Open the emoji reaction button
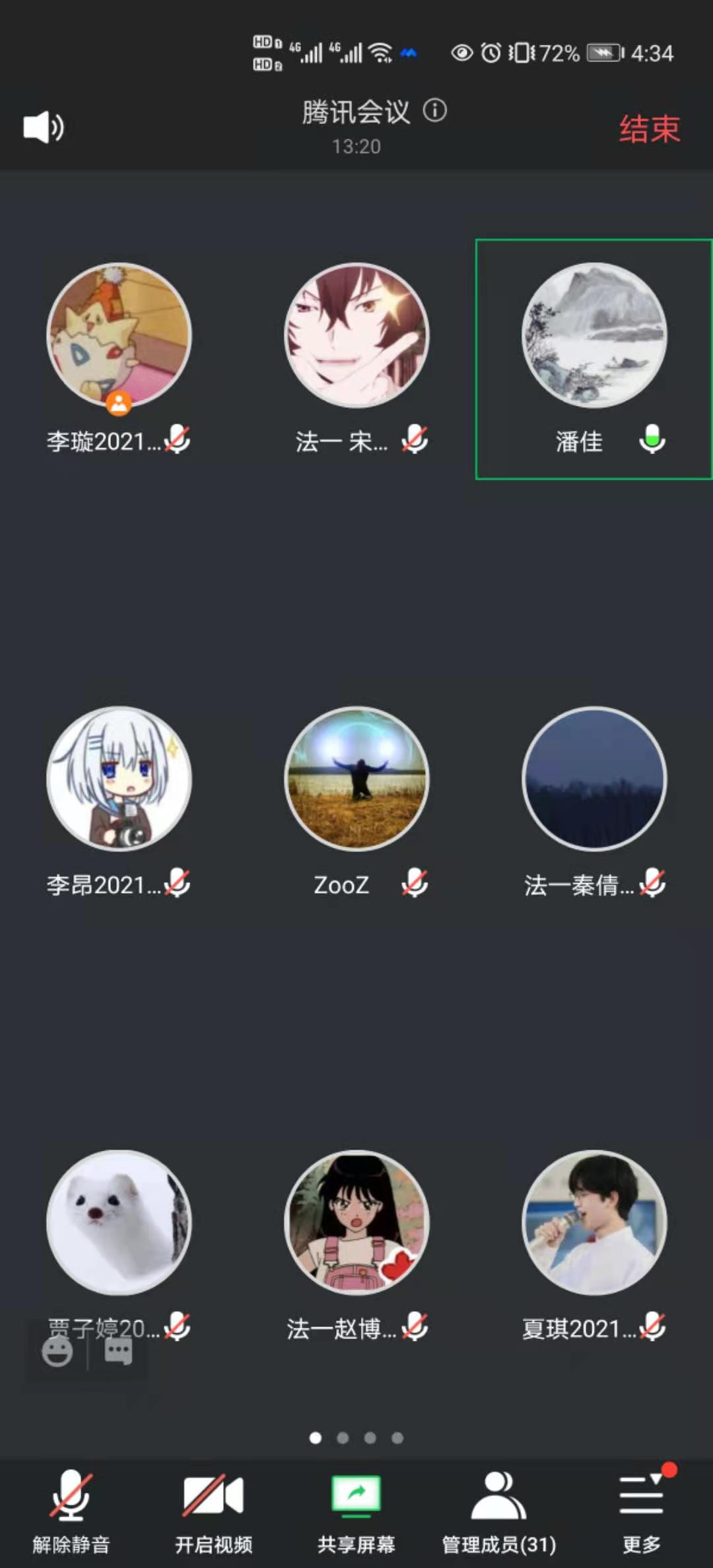Image resolution: width=713 pixels, height=1568 pixels. pos(57,1352)
